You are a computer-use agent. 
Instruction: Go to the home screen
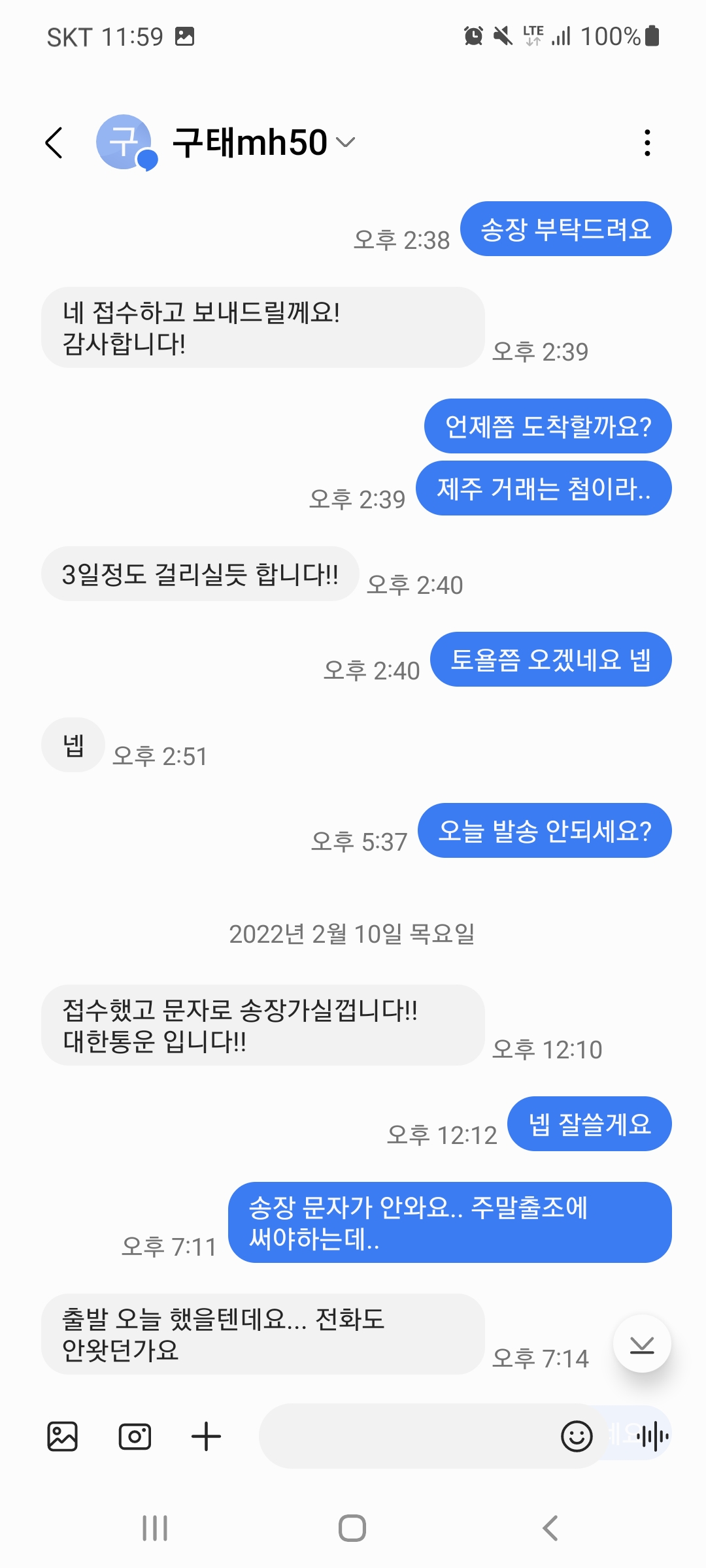[352, 1528]
